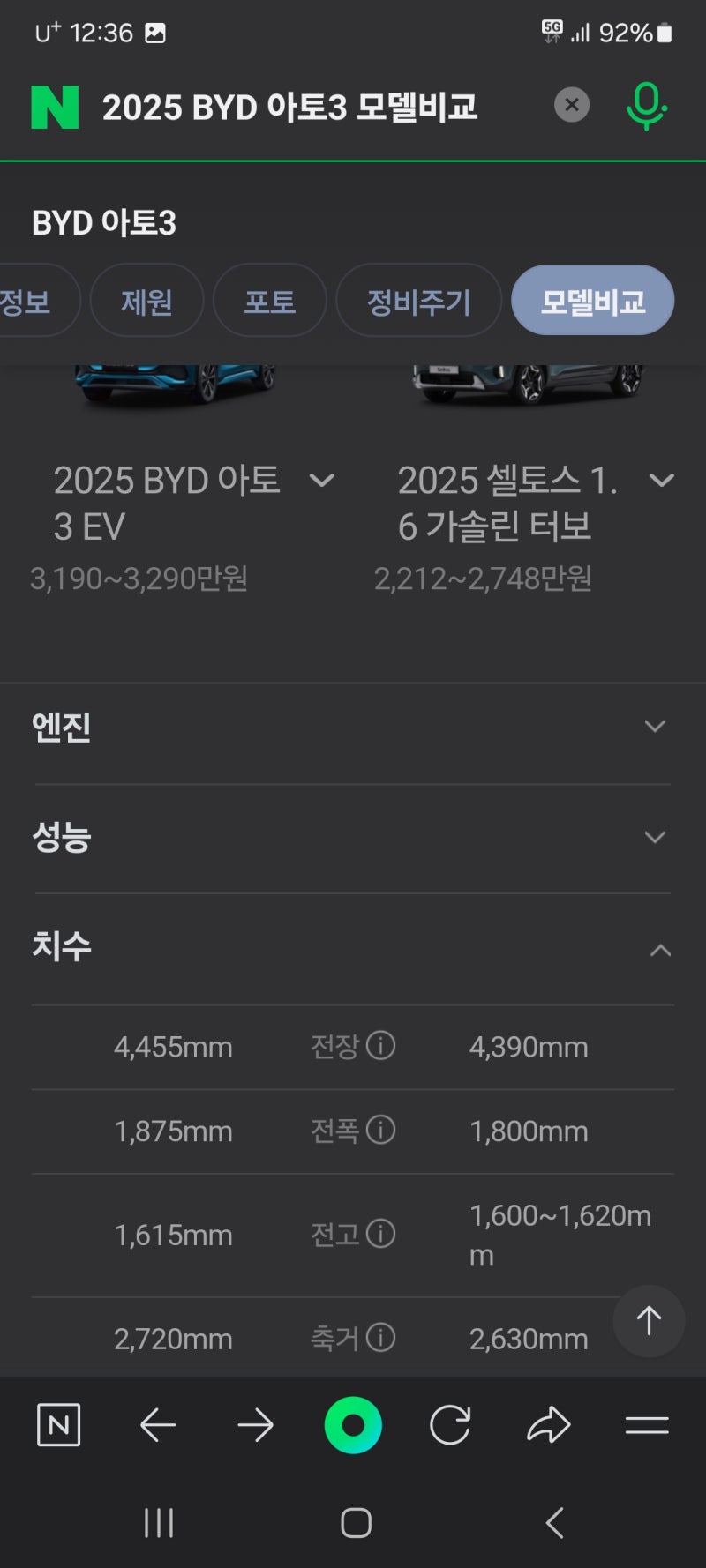Navigate back using the left arrow icon
This screenshot has width=706, height=1568.
157,1423
